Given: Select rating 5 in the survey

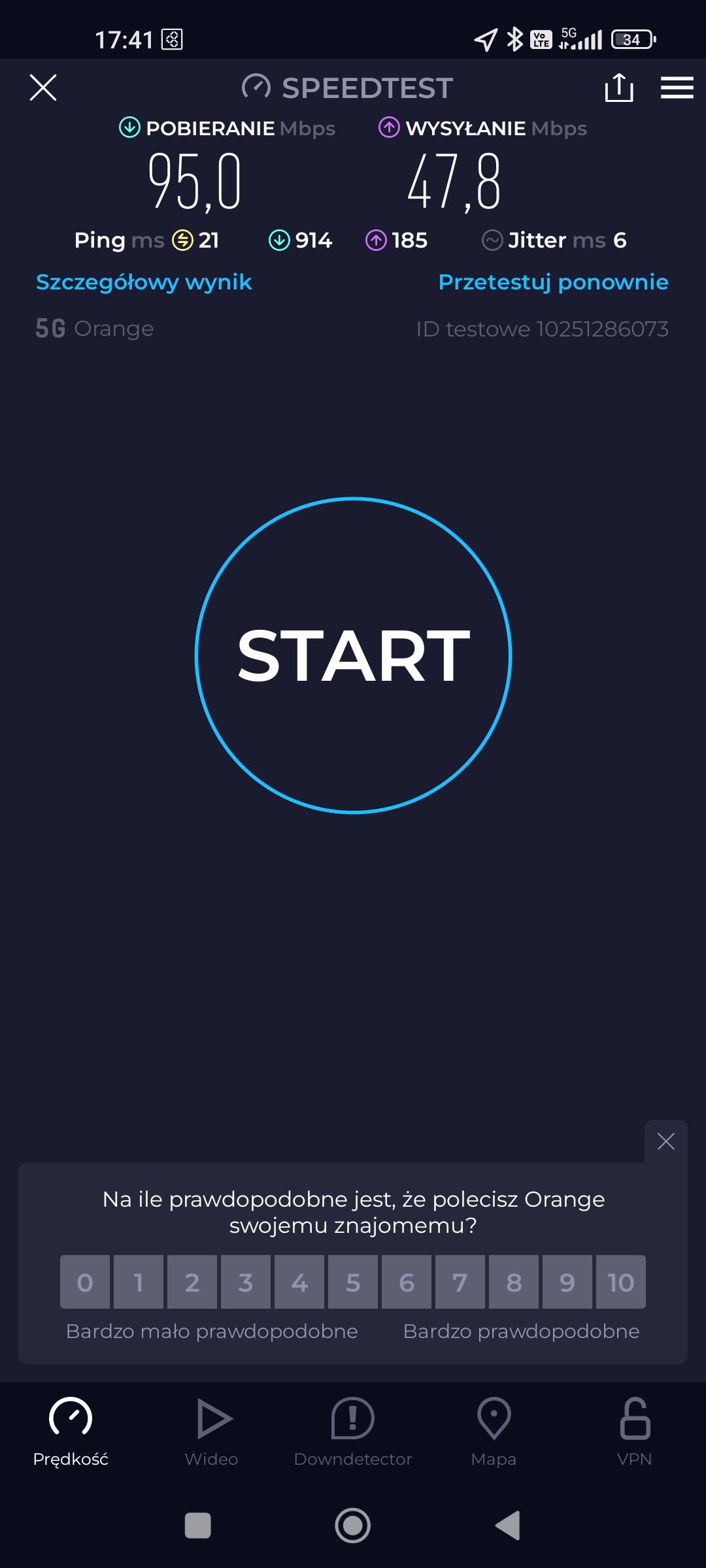Looking at the screenshot, I should [x=353, y=1282].
